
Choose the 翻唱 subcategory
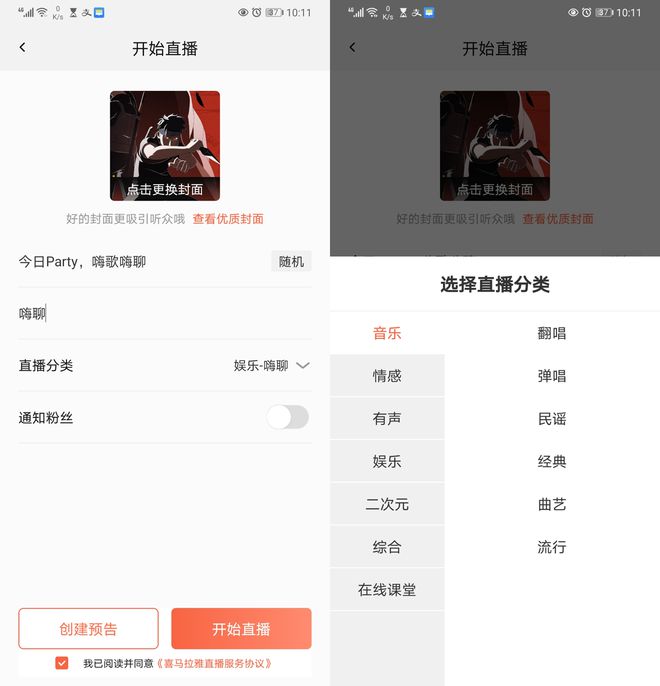click(x=552, y=333)
